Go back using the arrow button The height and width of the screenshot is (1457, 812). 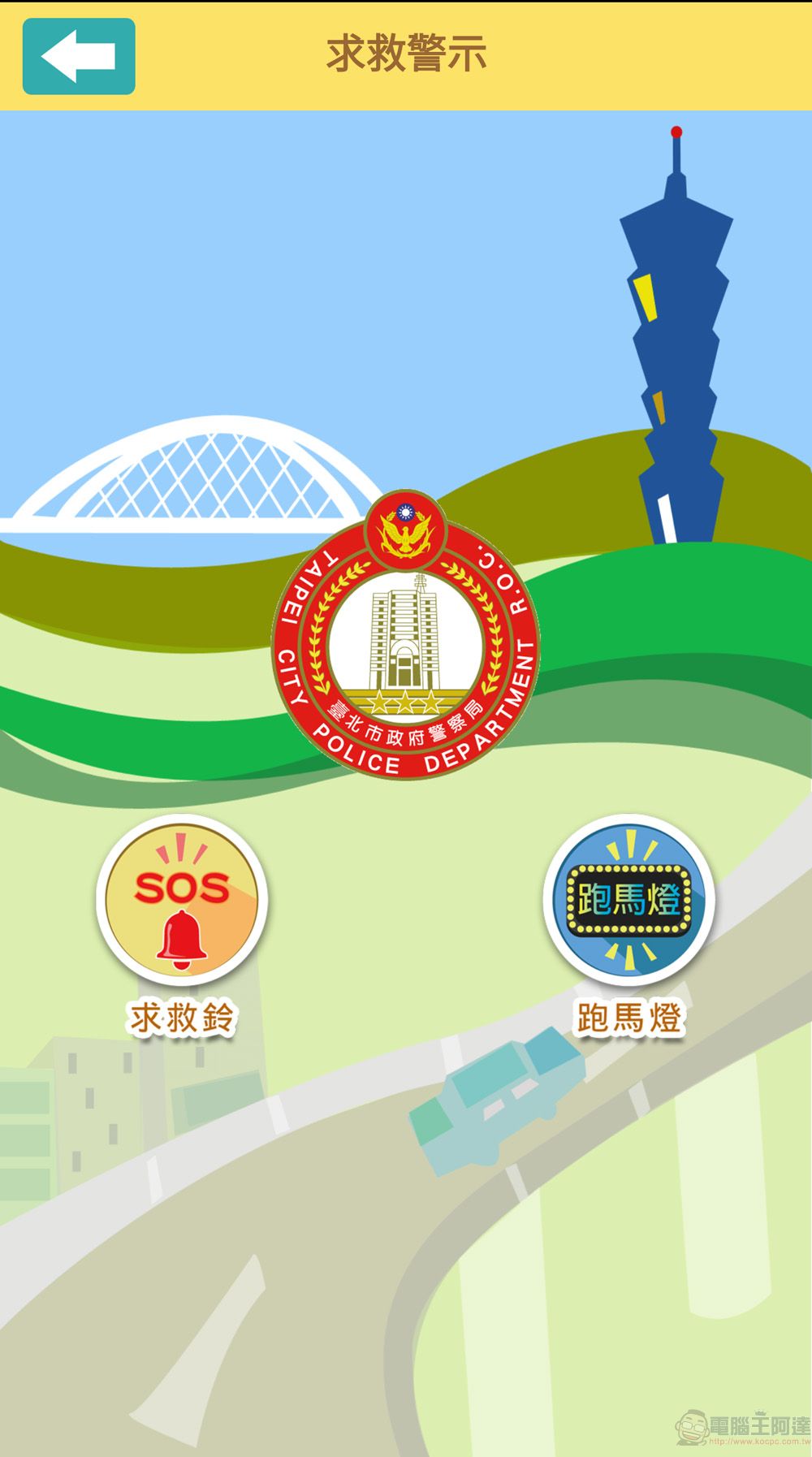pyautogui.click(x=79, y=56)
